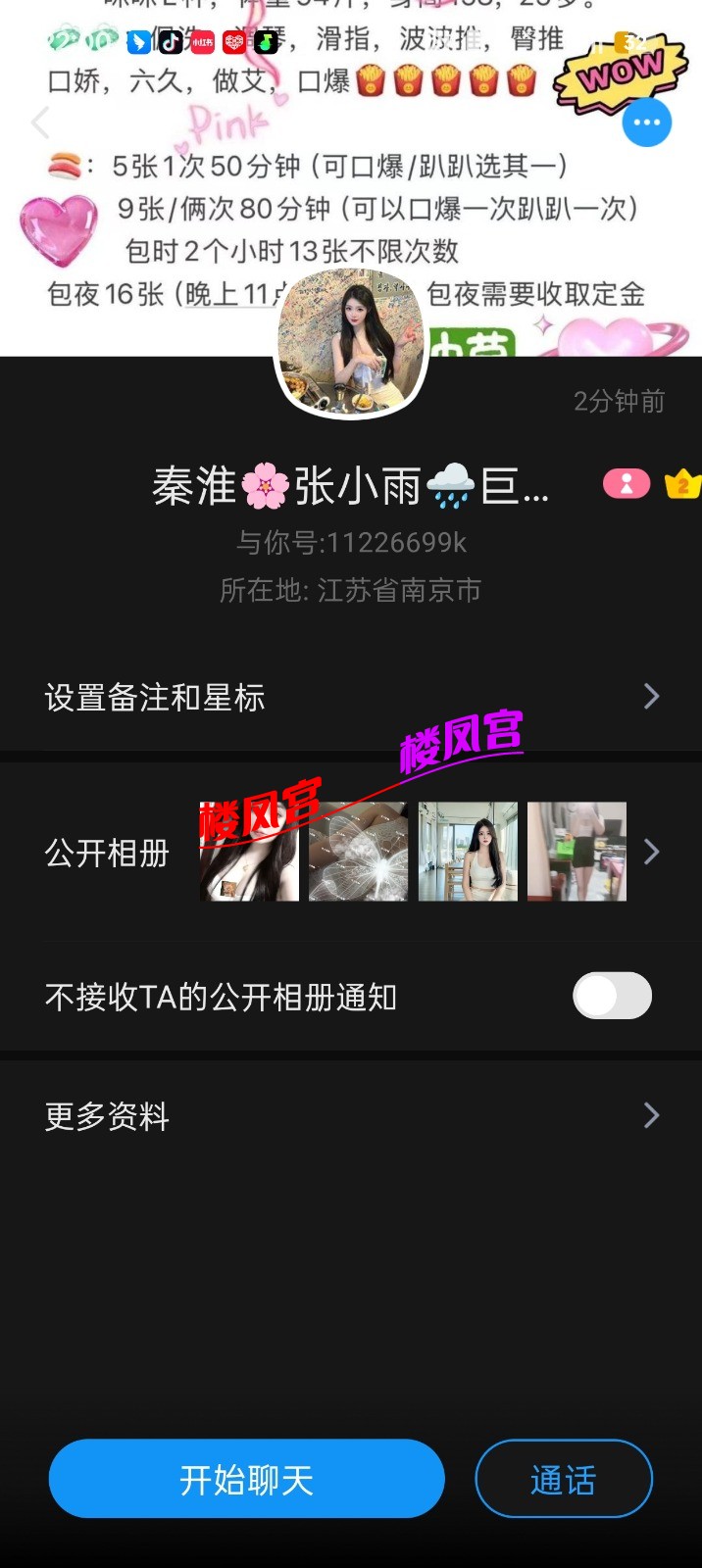Start a call with the 通话 button

coord(564,1479)
